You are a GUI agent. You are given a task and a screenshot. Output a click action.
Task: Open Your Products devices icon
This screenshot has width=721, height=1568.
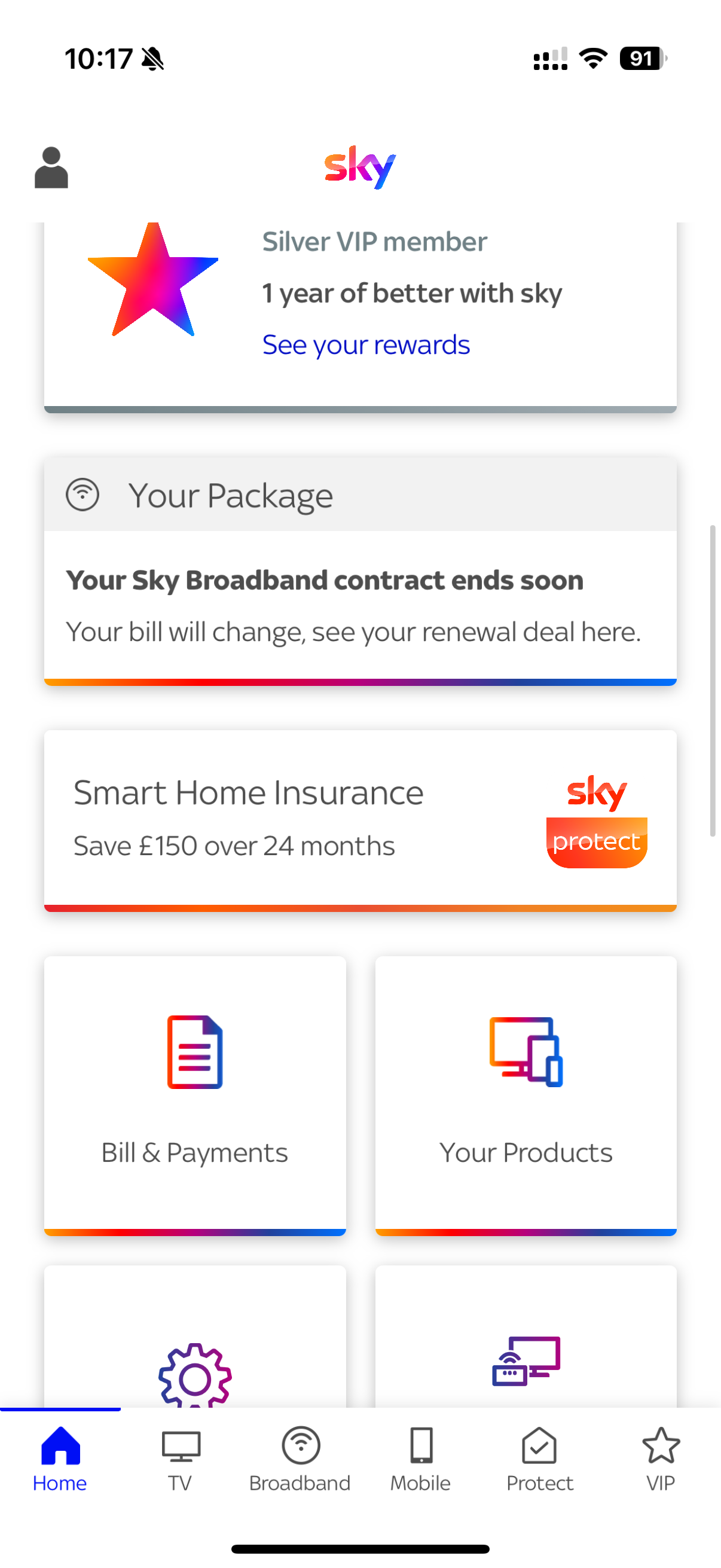pos(525,1053)
